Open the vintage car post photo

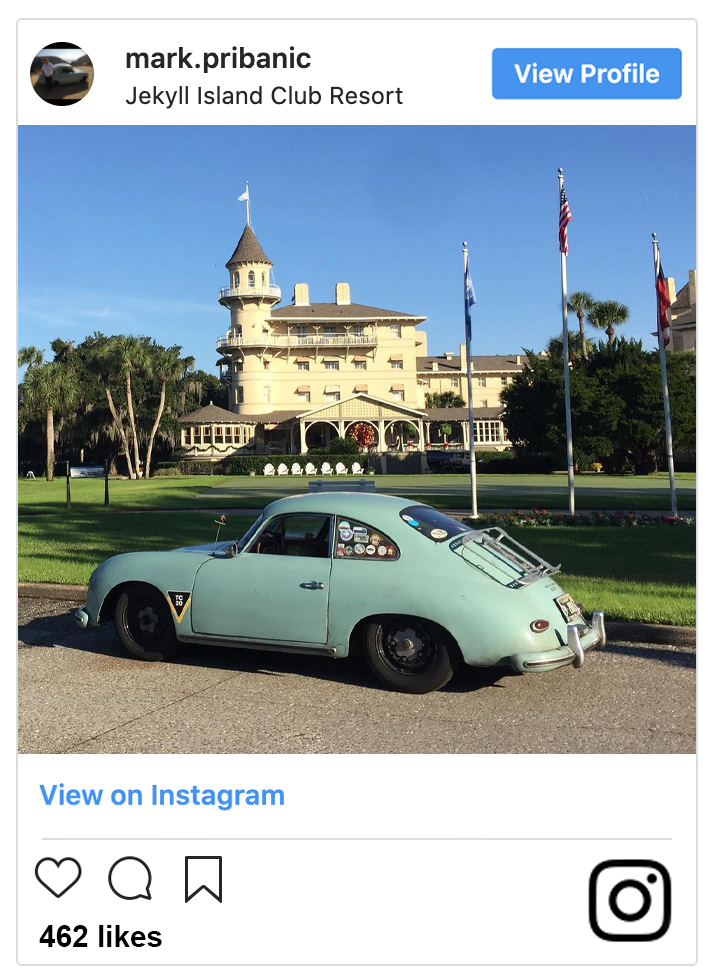(356, 438)
